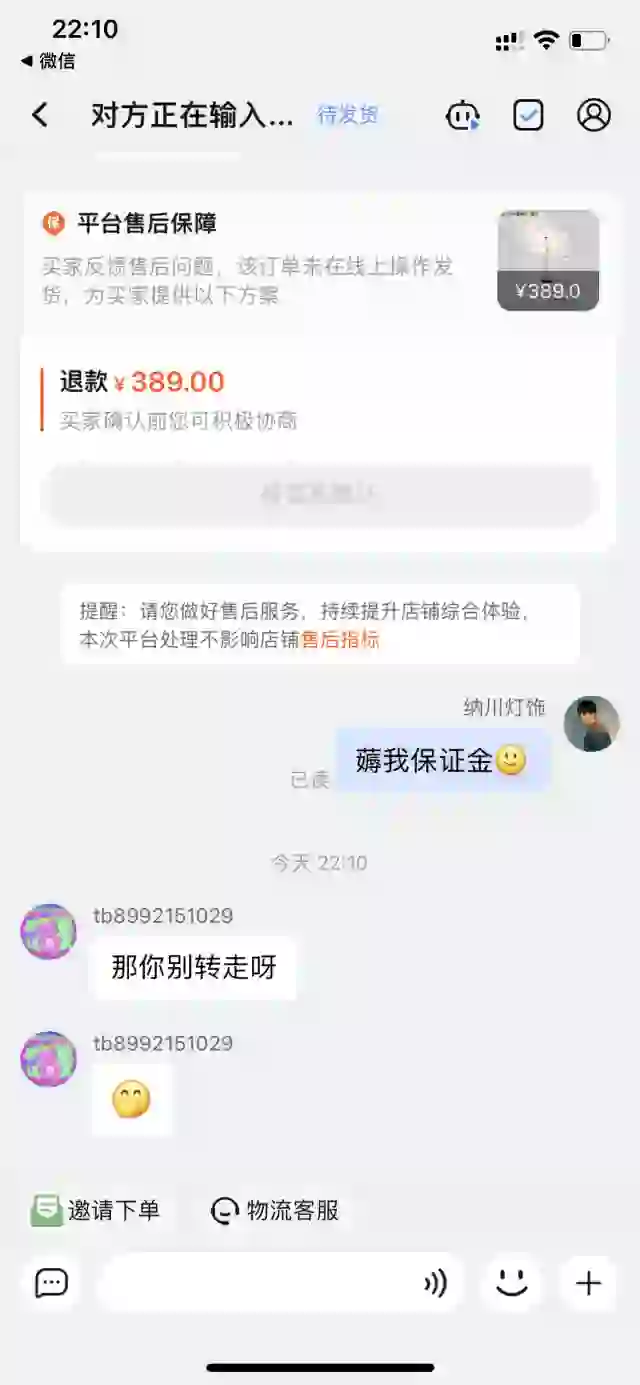Image resolution: width=640 pixels, height=1385 pixels.
Task: Open the ¥389.0 product thumbnail
Action: [548, 260]
